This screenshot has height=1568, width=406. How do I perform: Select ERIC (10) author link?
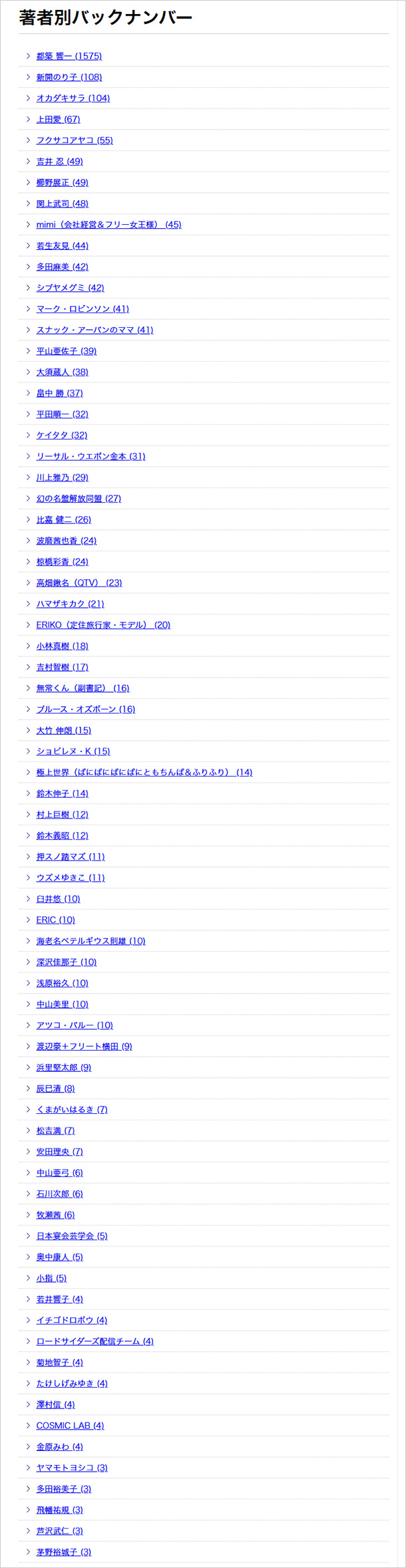(55, 920)
